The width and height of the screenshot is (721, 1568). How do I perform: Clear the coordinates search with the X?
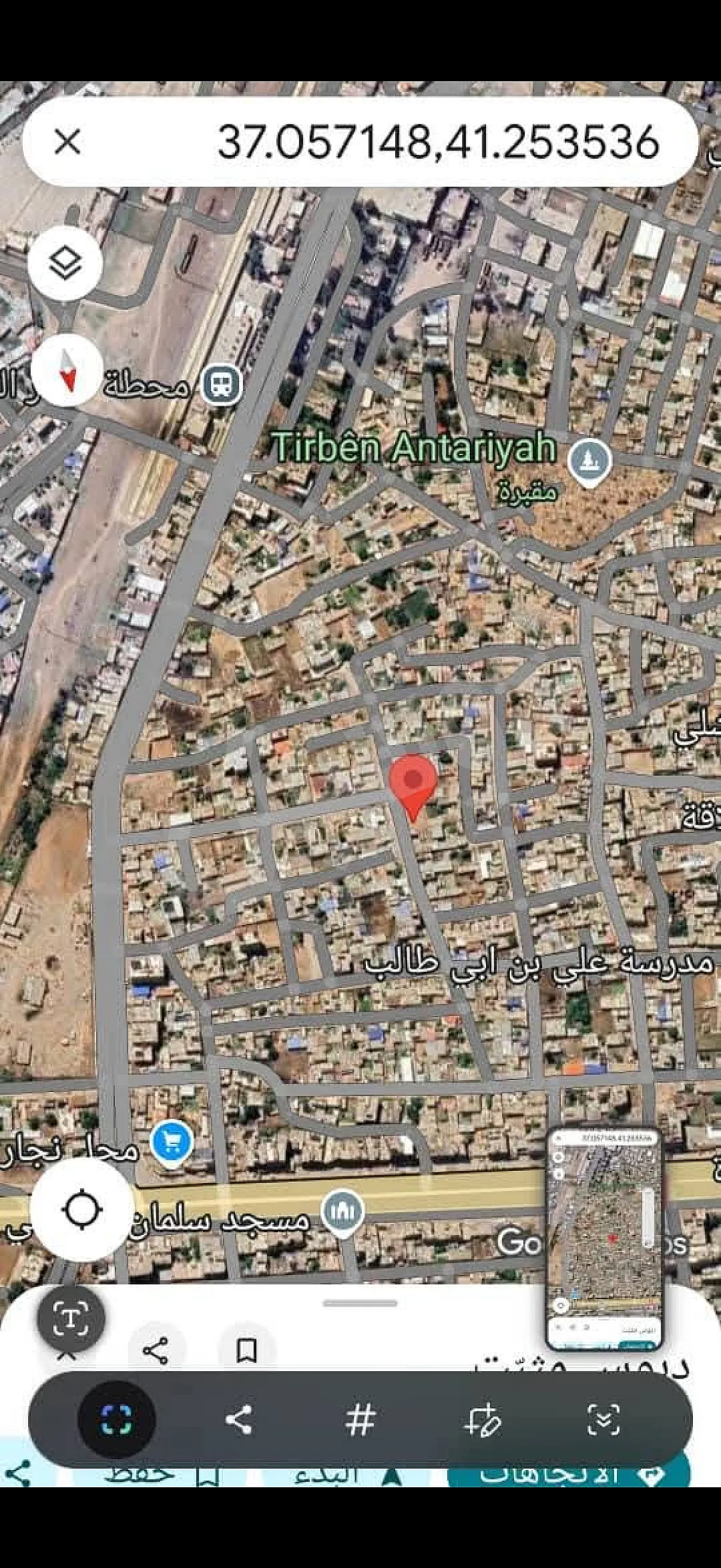(x=67, y=142)
